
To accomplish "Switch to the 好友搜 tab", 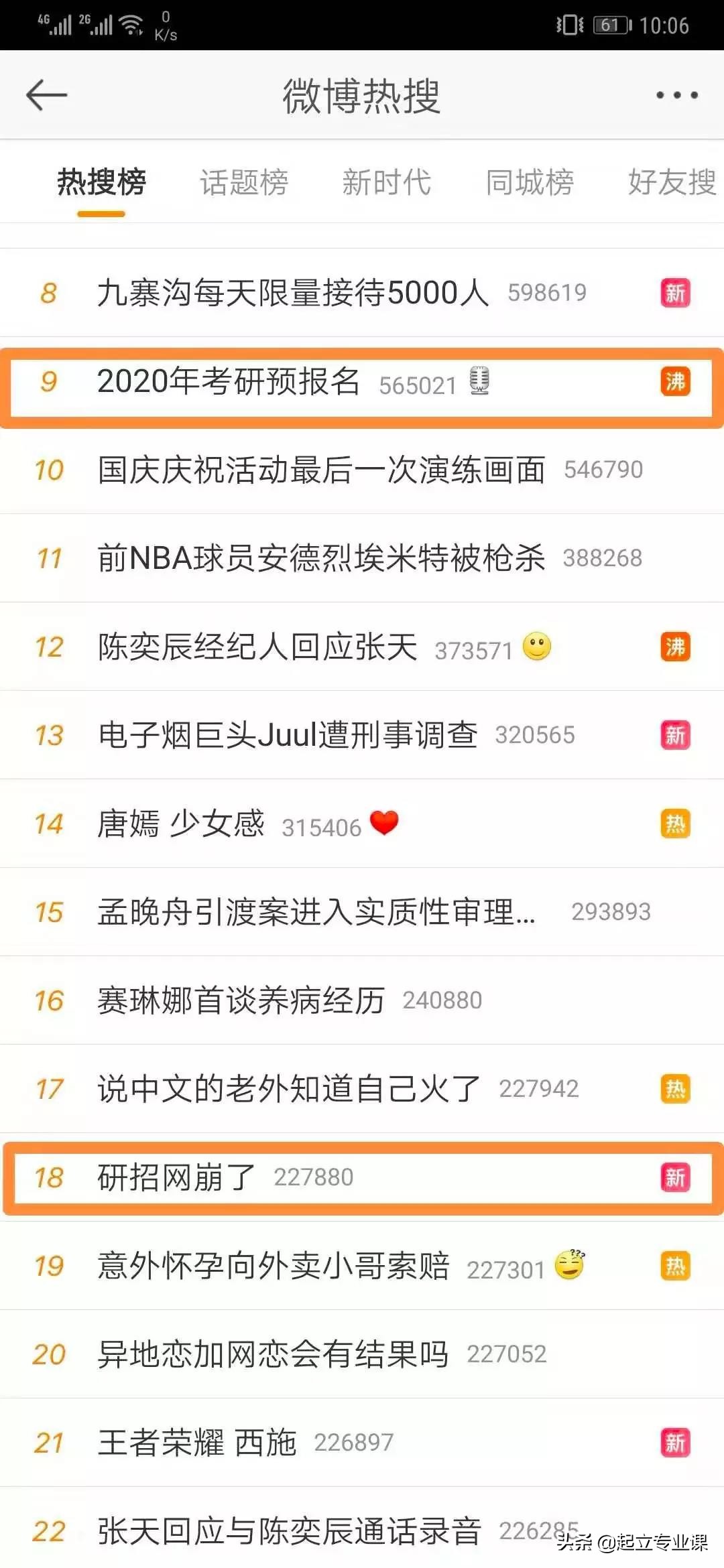I will [670, 182].
